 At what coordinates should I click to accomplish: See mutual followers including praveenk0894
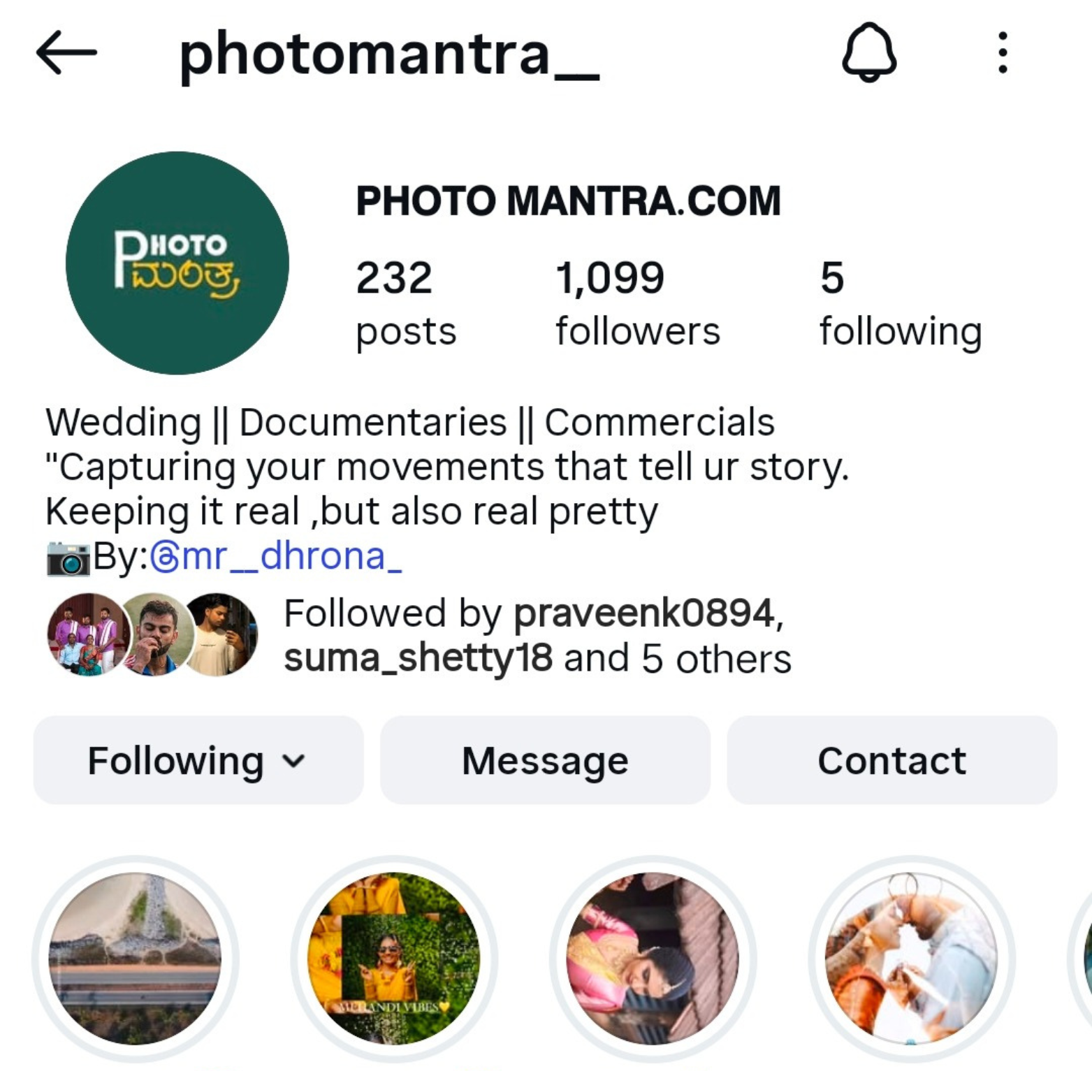pos(537,636)
